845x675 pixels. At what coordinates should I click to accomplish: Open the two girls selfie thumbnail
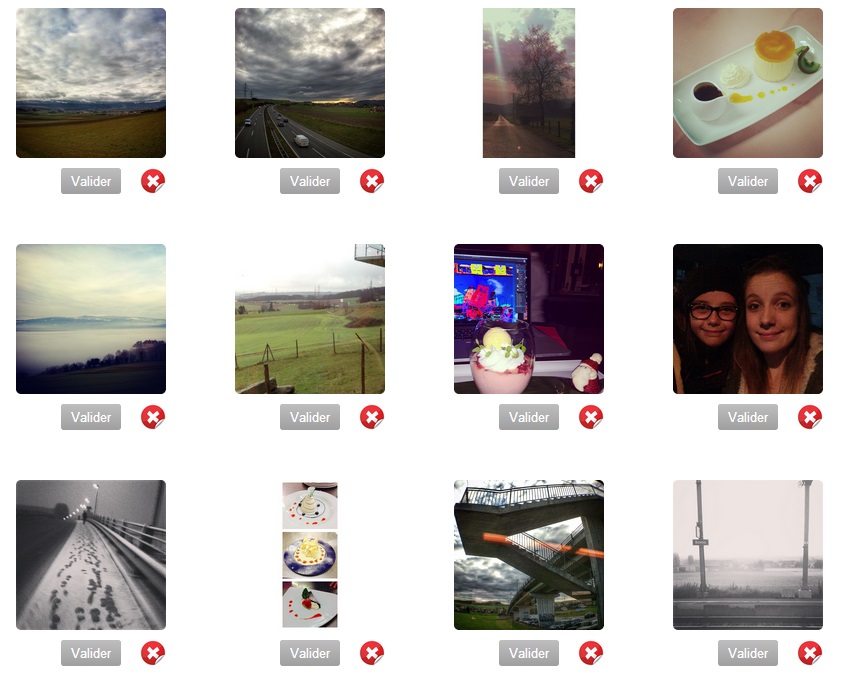[748, 319]
